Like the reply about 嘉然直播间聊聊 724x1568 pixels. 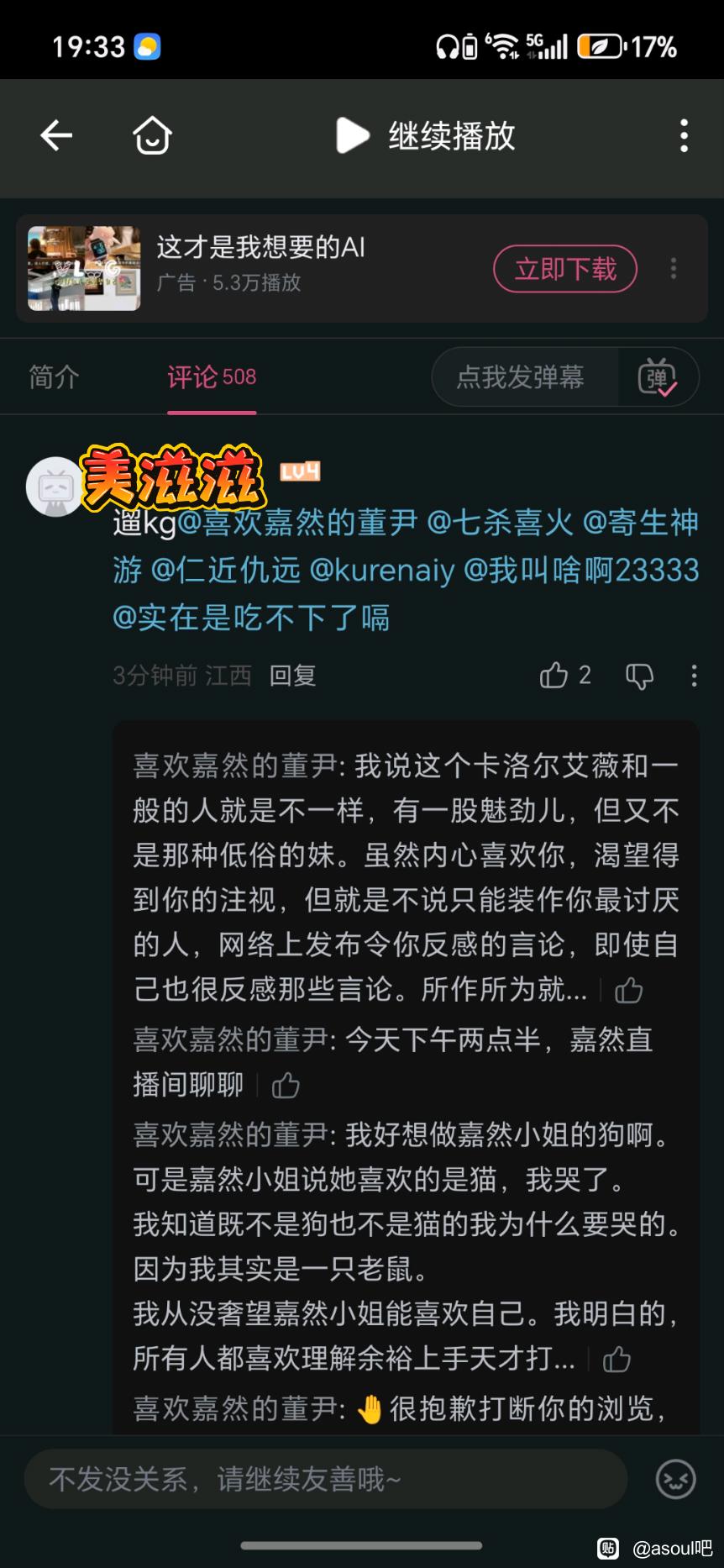coord(286,1086)
